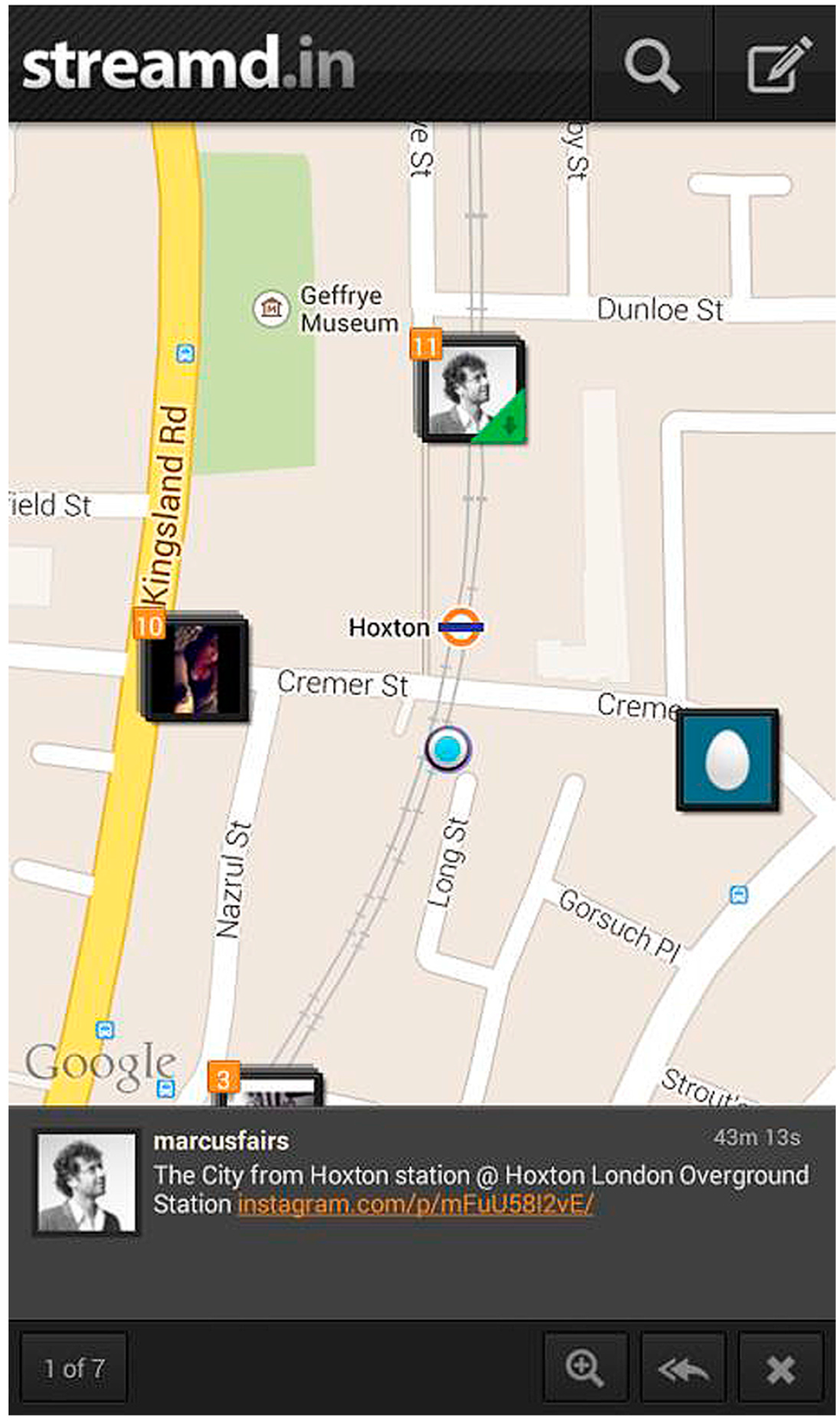Open the search magnifier icon

[651, 66]
